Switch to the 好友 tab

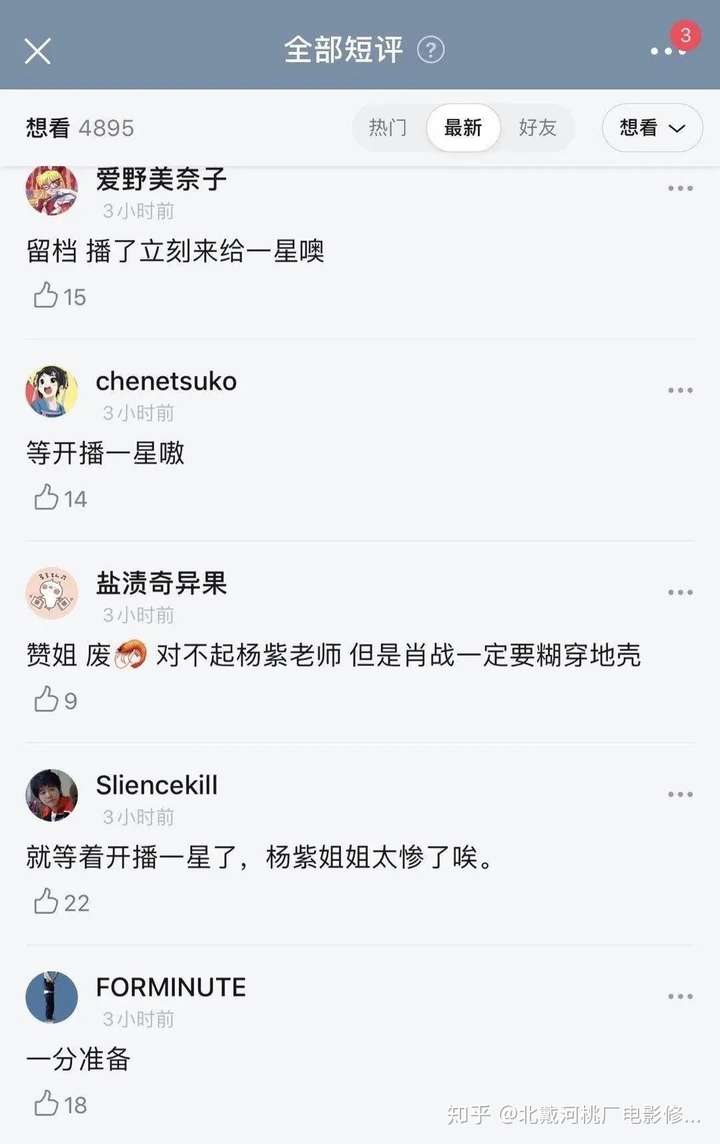537,128
